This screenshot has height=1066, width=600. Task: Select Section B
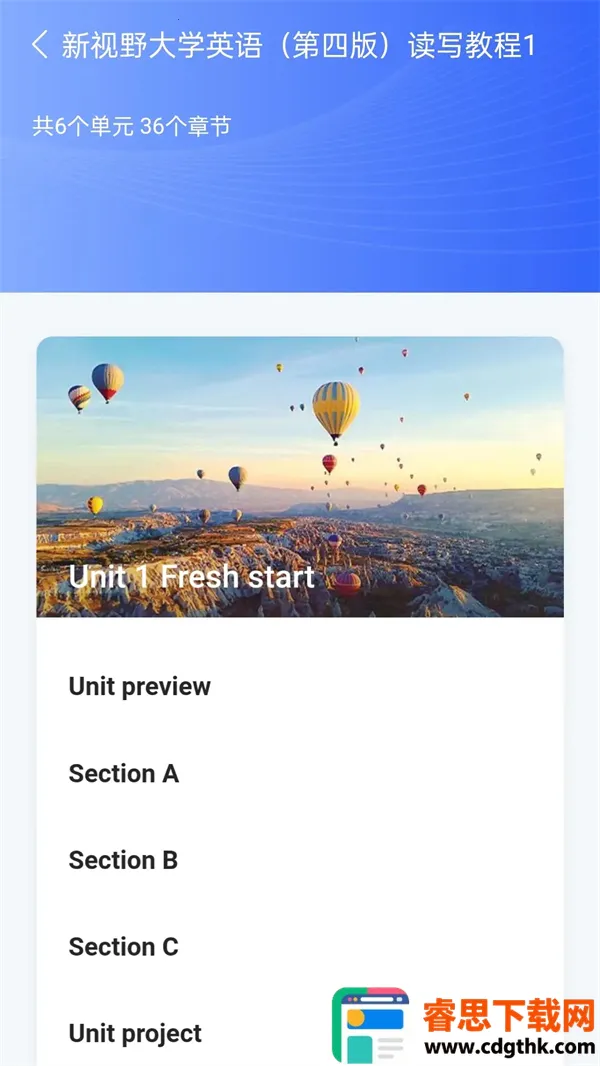coord(124,860)
